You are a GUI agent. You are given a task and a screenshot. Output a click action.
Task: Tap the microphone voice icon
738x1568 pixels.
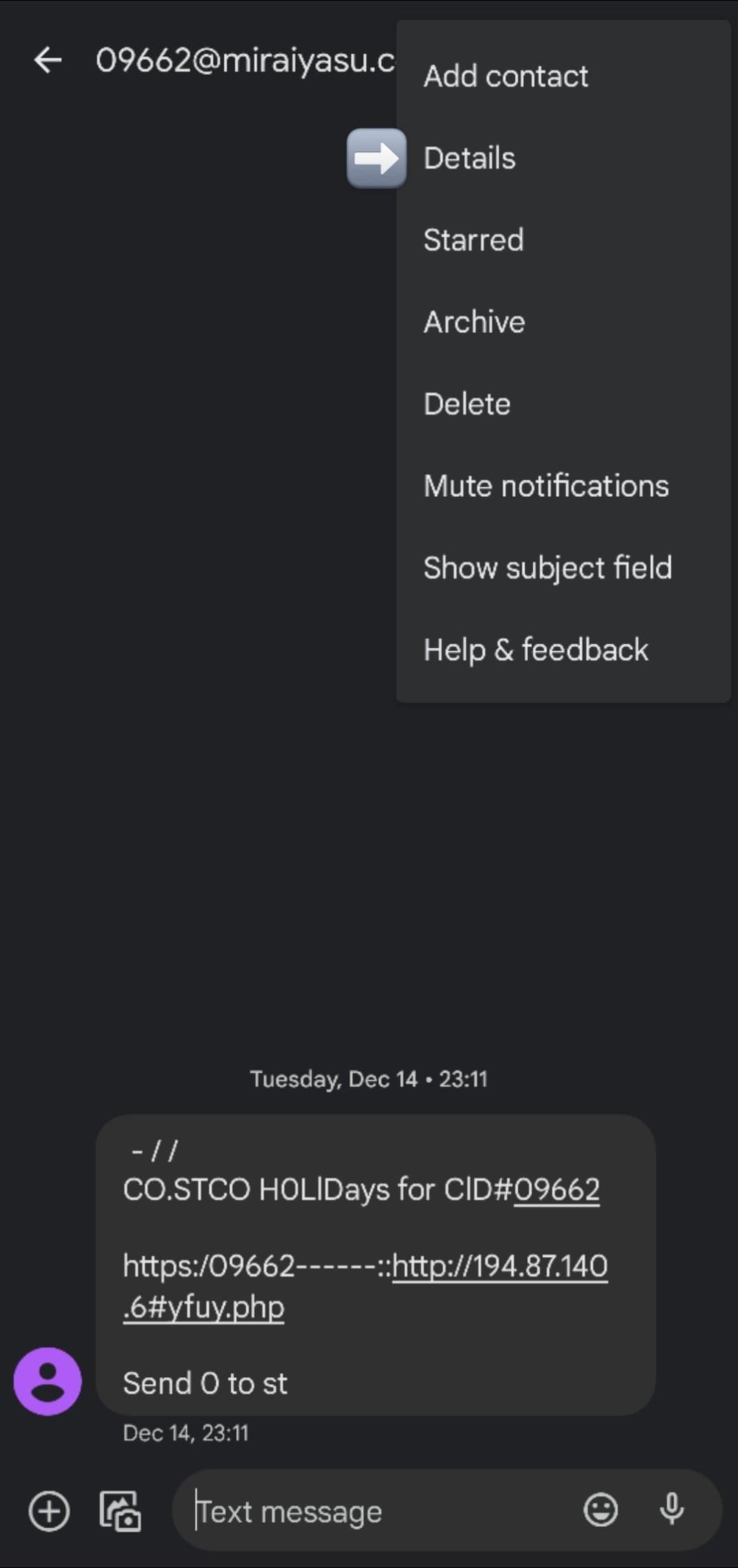coord(671,1510)
